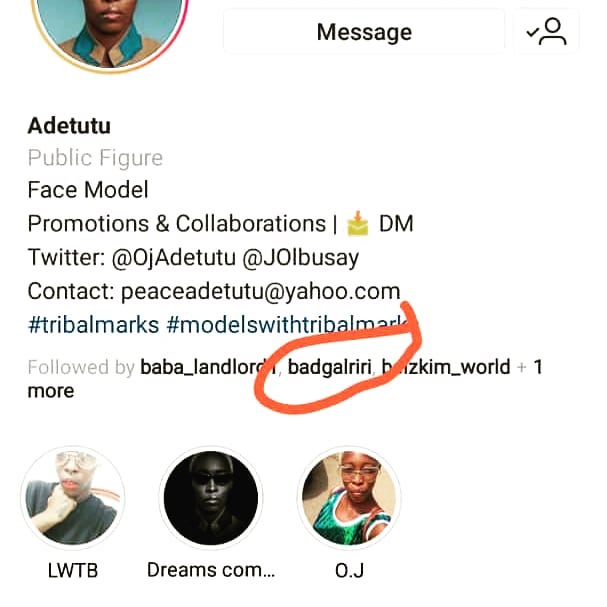Open baba_landlord in the followed-by line
This screenshot has width=607, height=607.
209,367
